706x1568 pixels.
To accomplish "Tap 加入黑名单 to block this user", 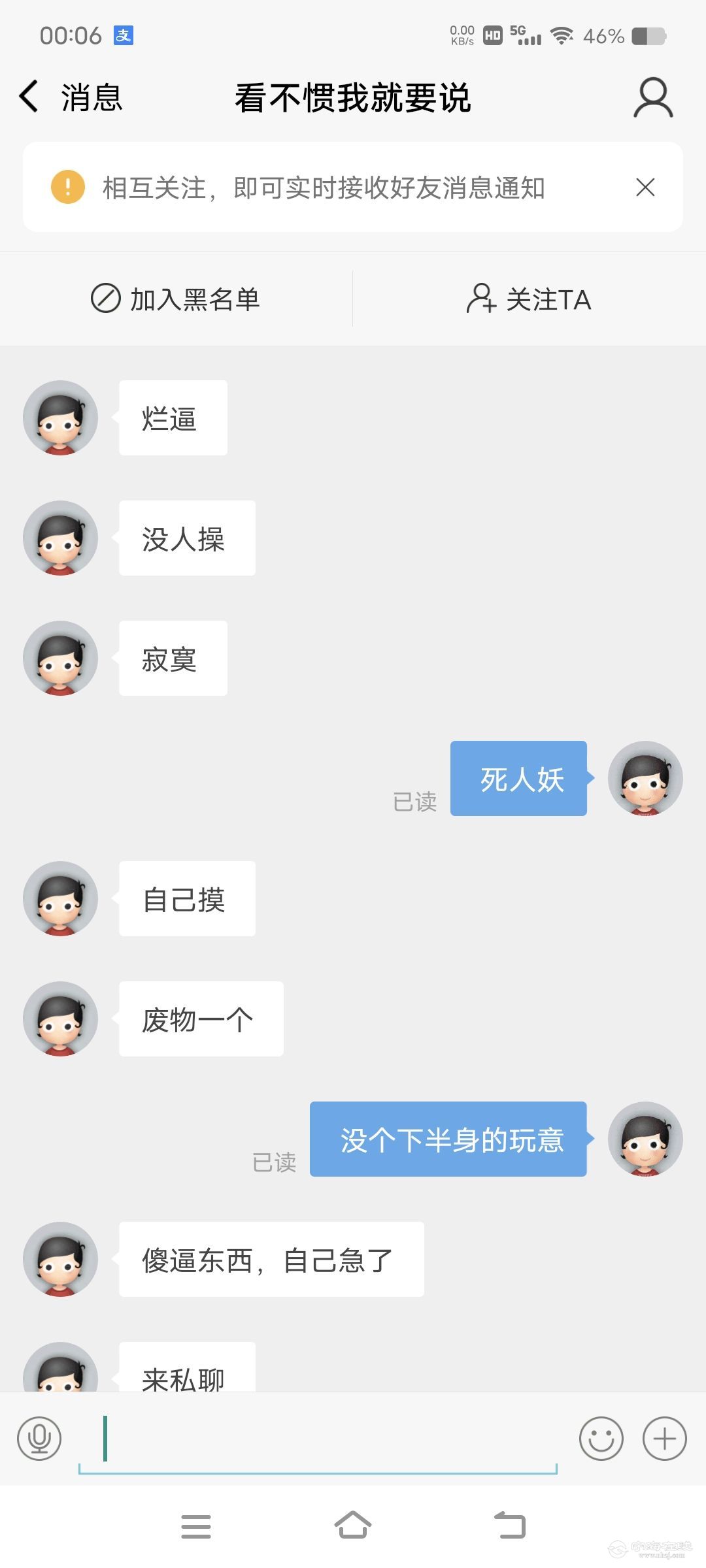I will click(176, 299).
